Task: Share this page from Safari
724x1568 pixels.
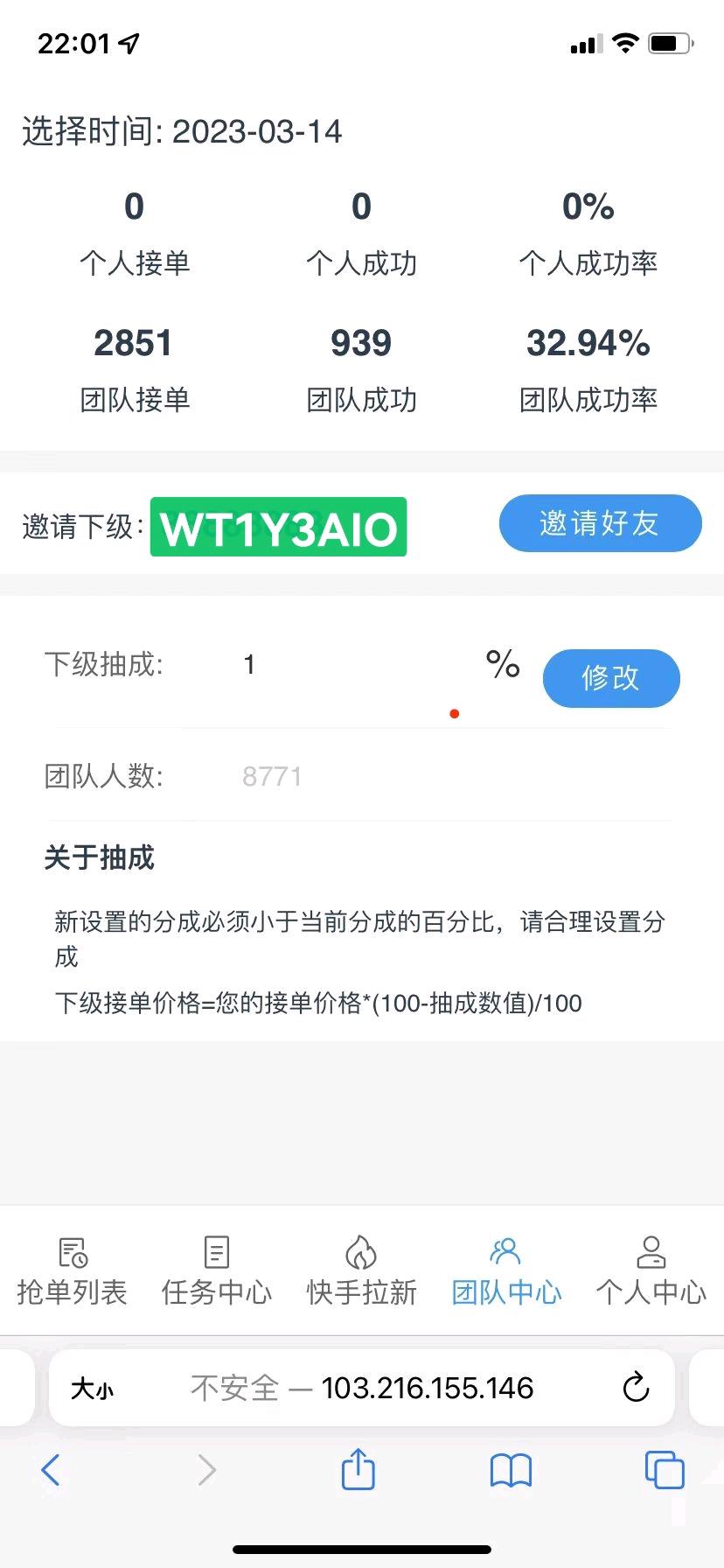Action: tap(358, 1470)
